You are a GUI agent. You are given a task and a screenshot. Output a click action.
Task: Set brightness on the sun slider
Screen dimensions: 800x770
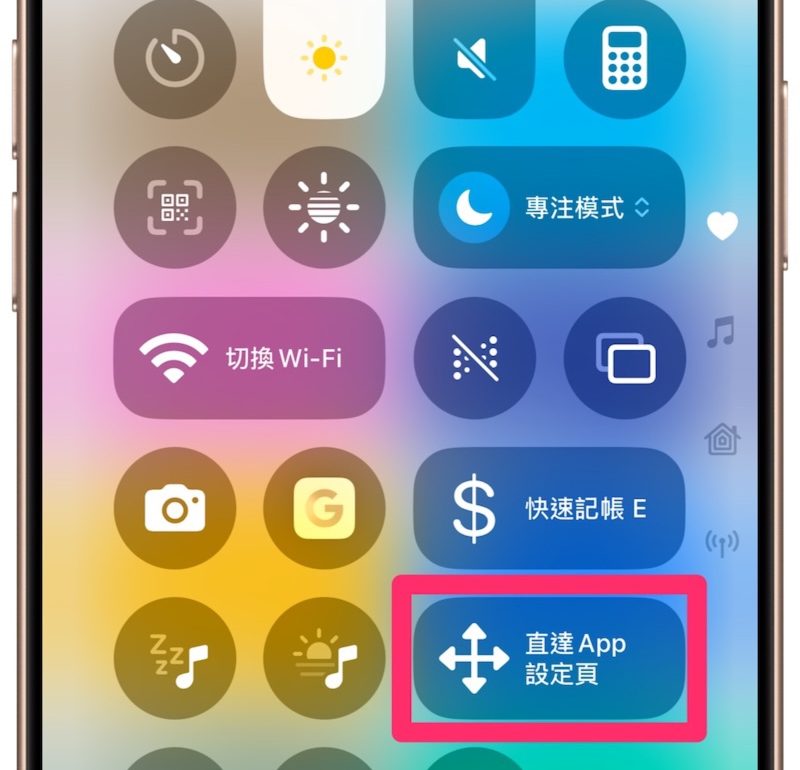(324, 59)
